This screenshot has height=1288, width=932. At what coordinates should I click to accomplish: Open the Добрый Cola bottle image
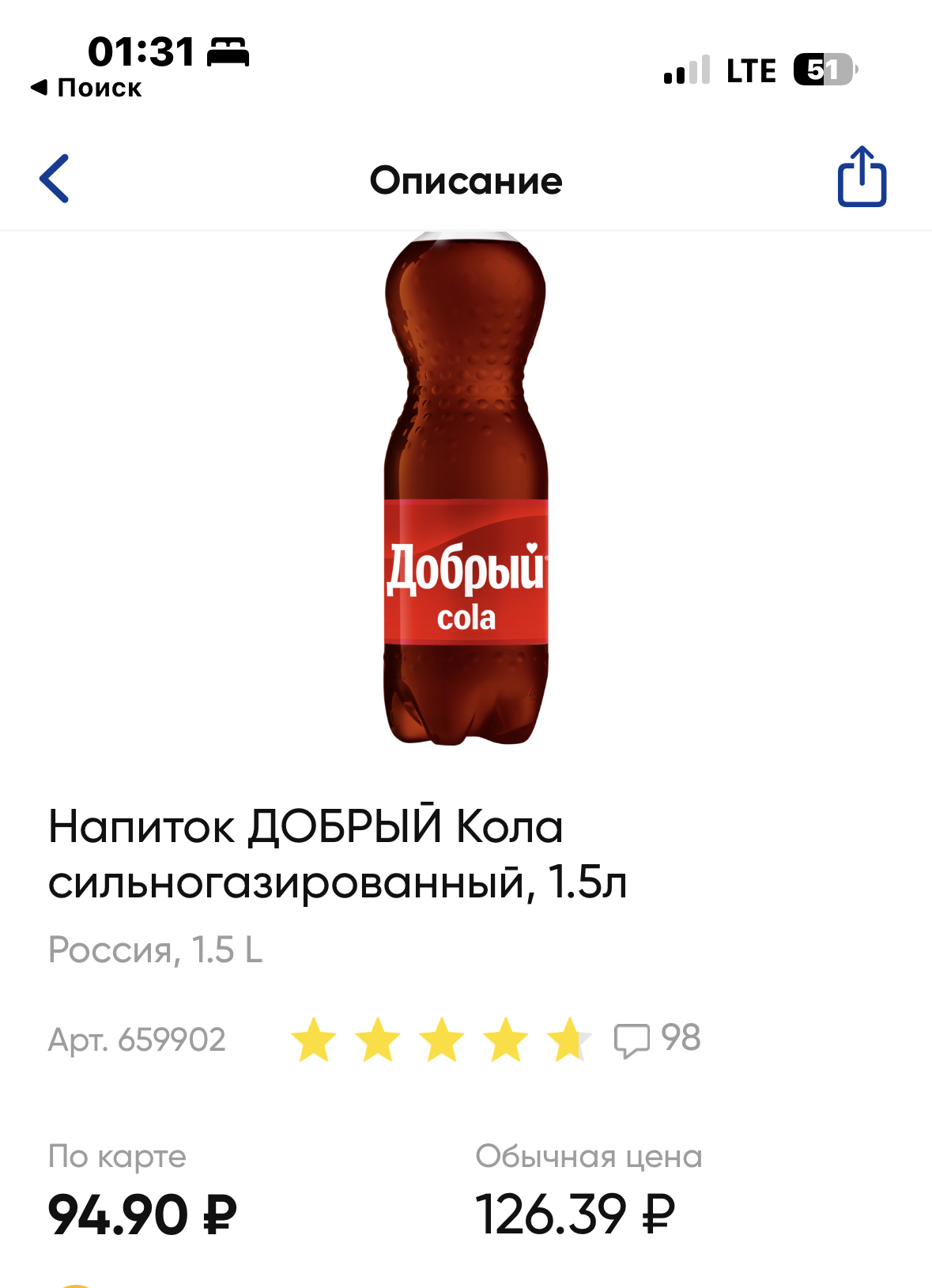[466, 490]
